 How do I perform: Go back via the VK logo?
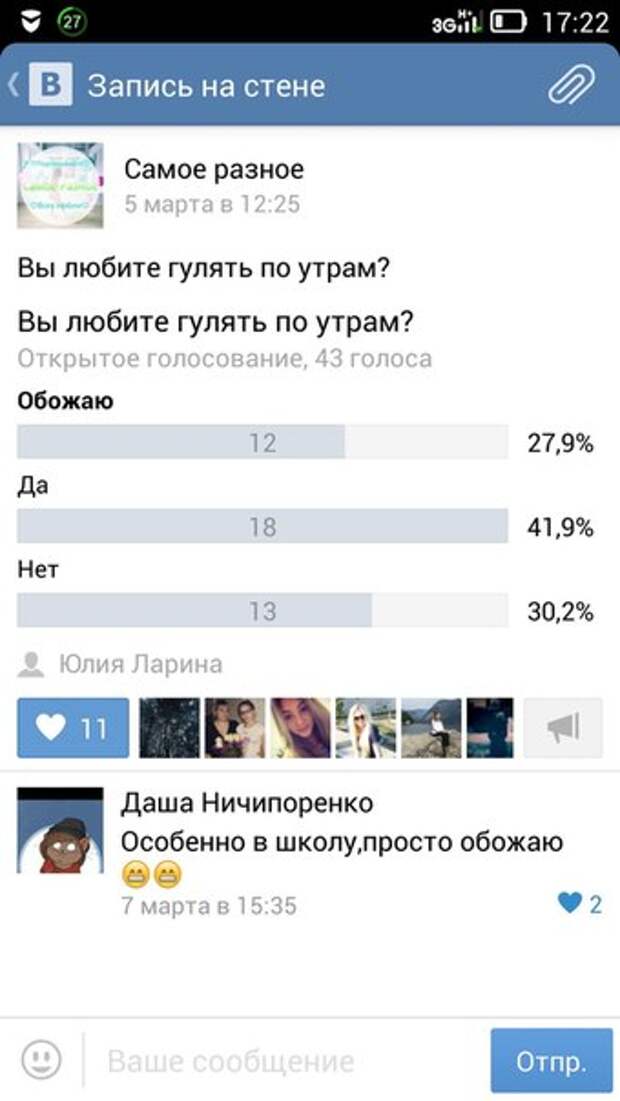pyautogui.click(x=49, y=85)
